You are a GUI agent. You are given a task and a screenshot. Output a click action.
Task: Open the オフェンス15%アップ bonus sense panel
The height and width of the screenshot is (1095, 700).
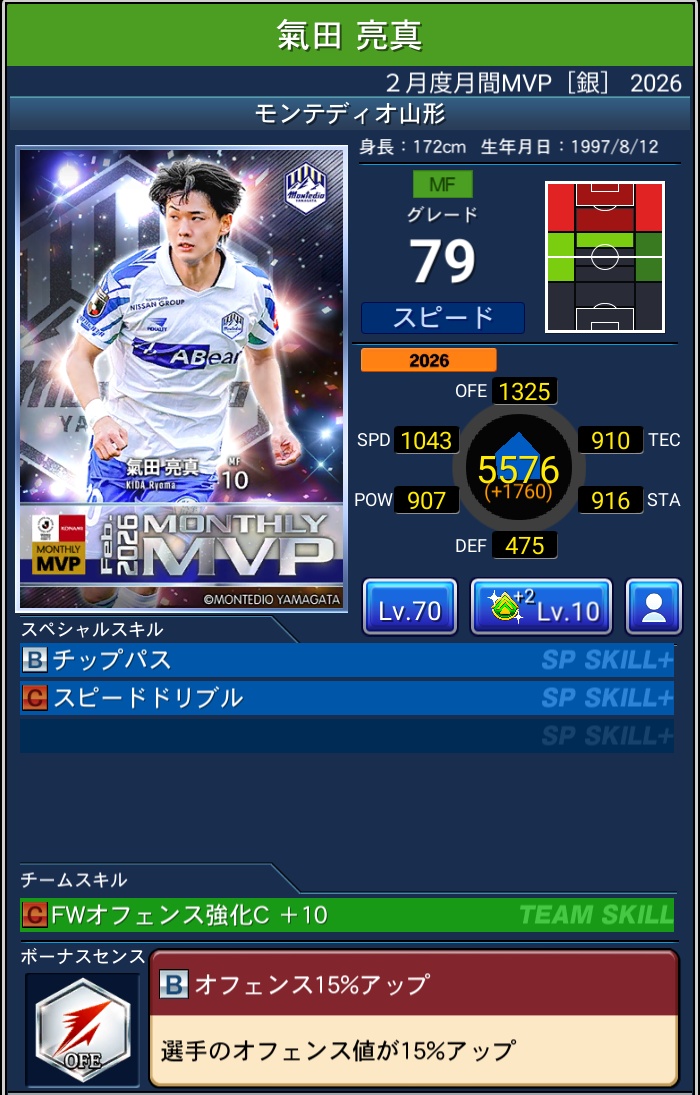pyautogui.click(x=413, y=1017)
